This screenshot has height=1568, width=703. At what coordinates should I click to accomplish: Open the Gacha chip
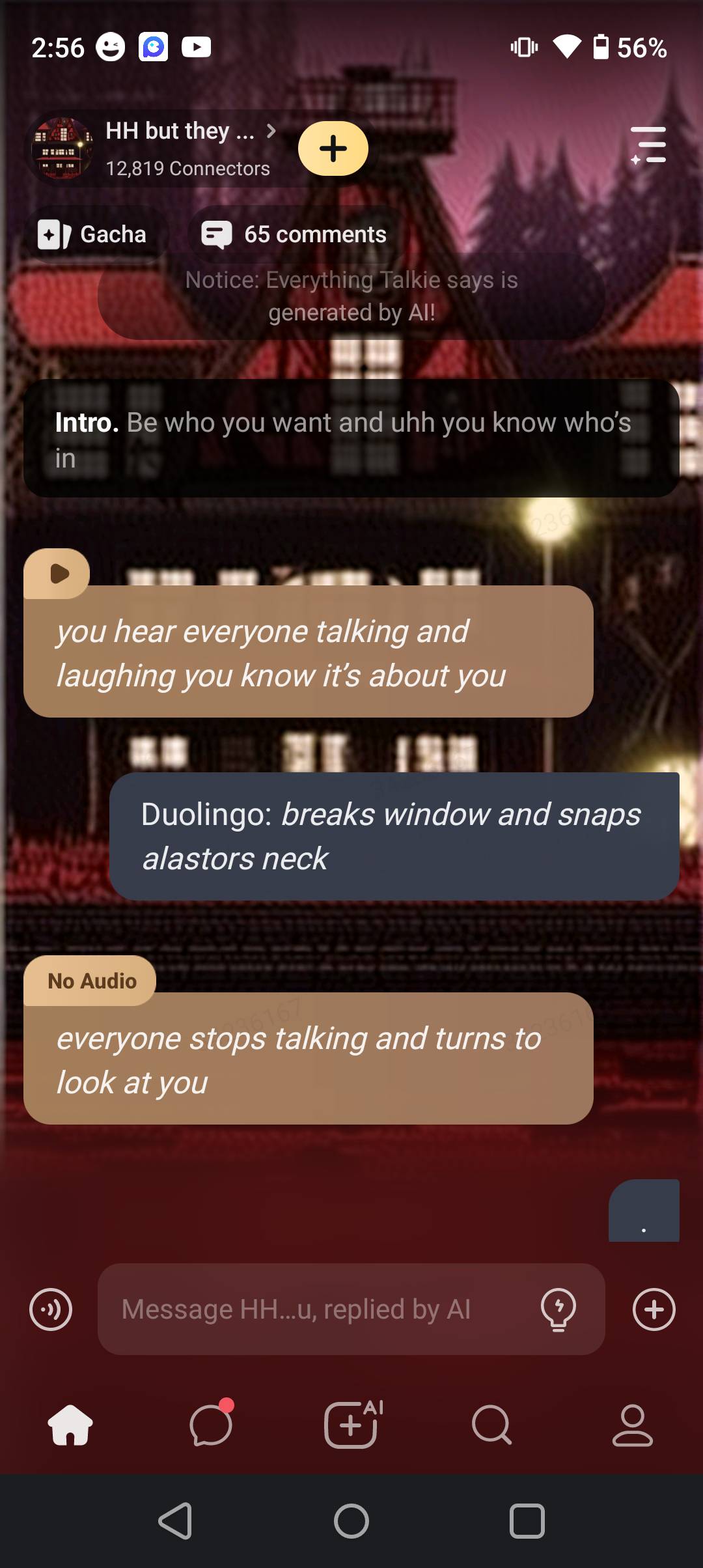tap(93, 234)
